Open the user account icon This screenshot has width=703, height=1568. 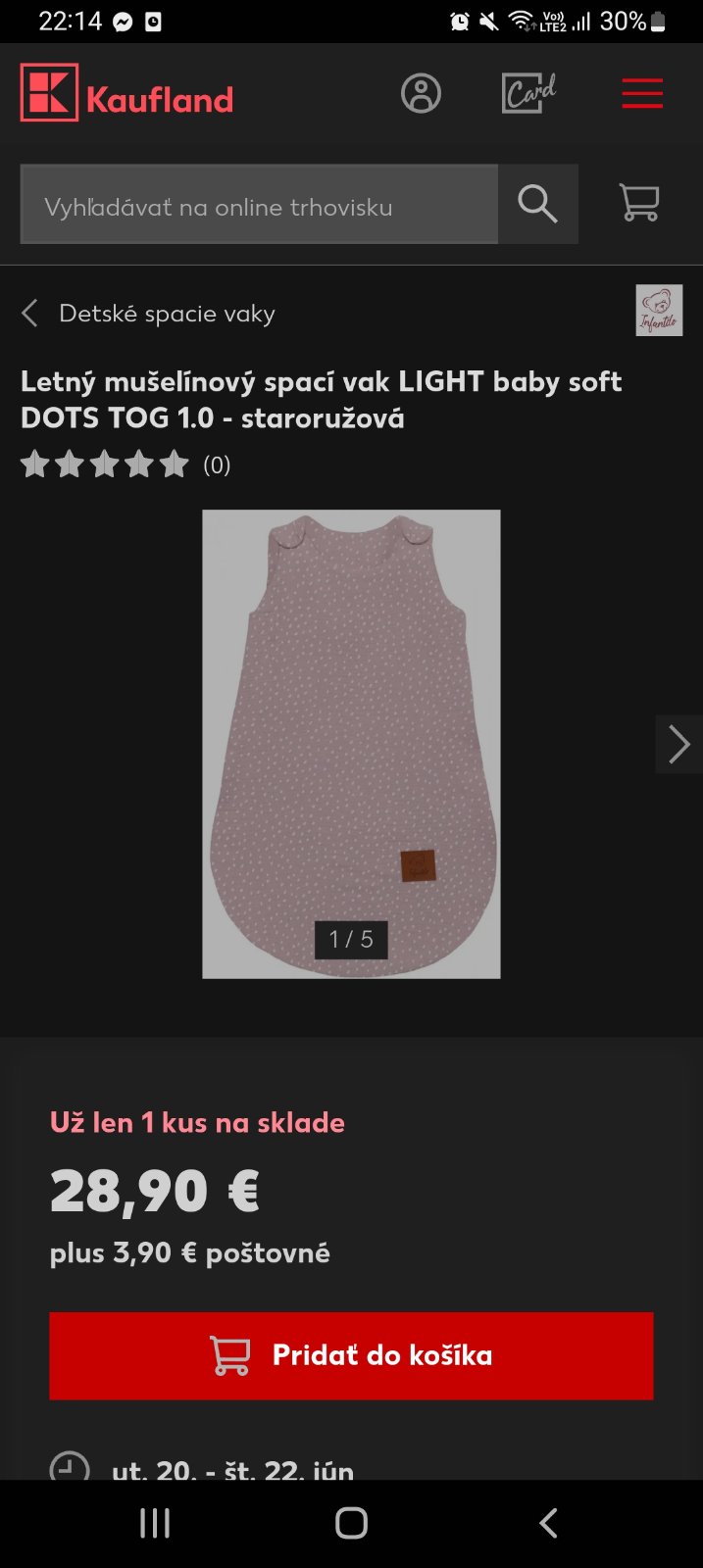point(421,94)
